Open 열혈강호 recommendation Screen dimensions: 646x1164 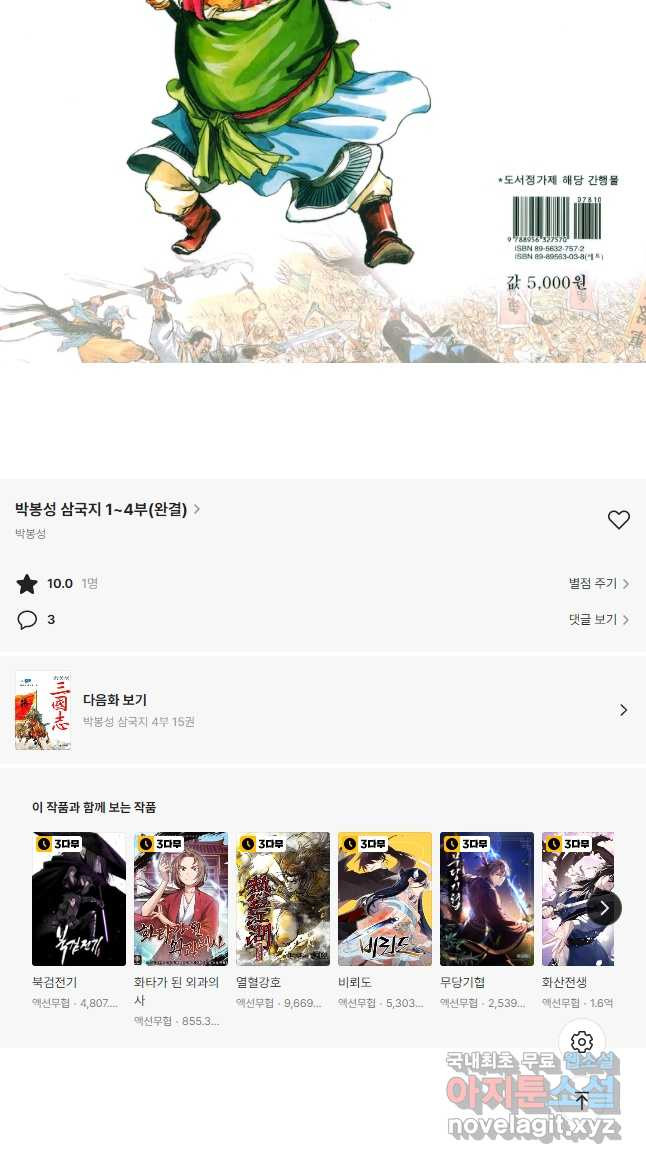[283, 898]
